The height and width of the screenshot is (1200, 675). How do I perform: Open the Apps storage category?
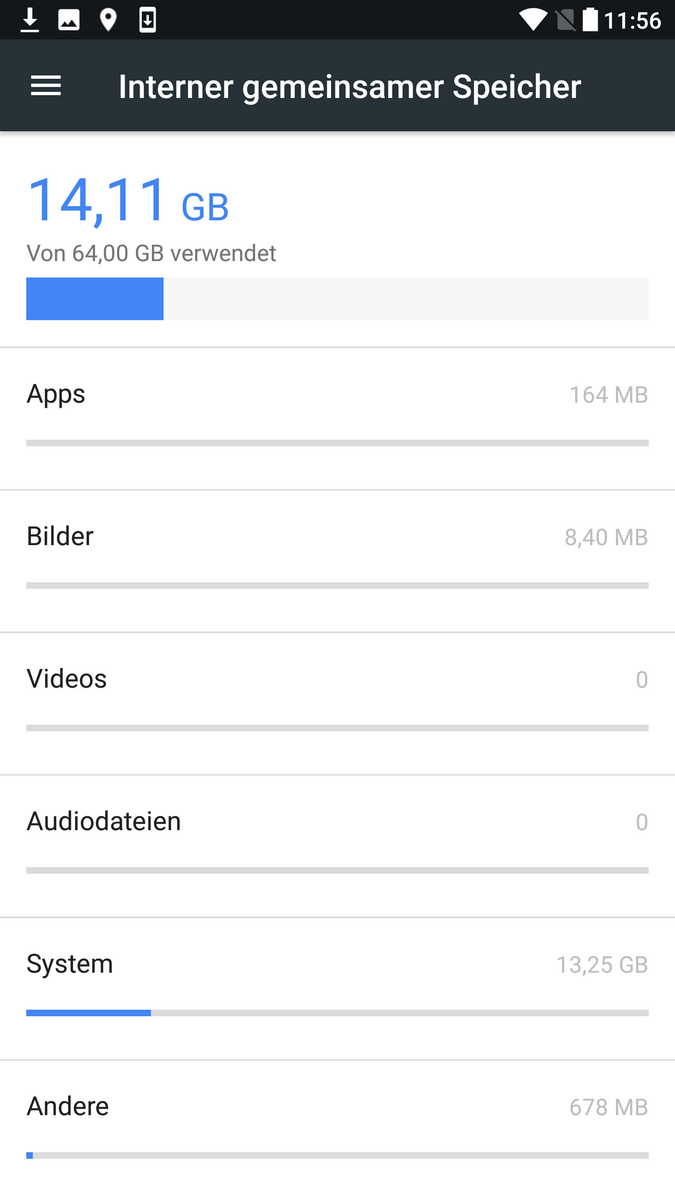(337, 418)
